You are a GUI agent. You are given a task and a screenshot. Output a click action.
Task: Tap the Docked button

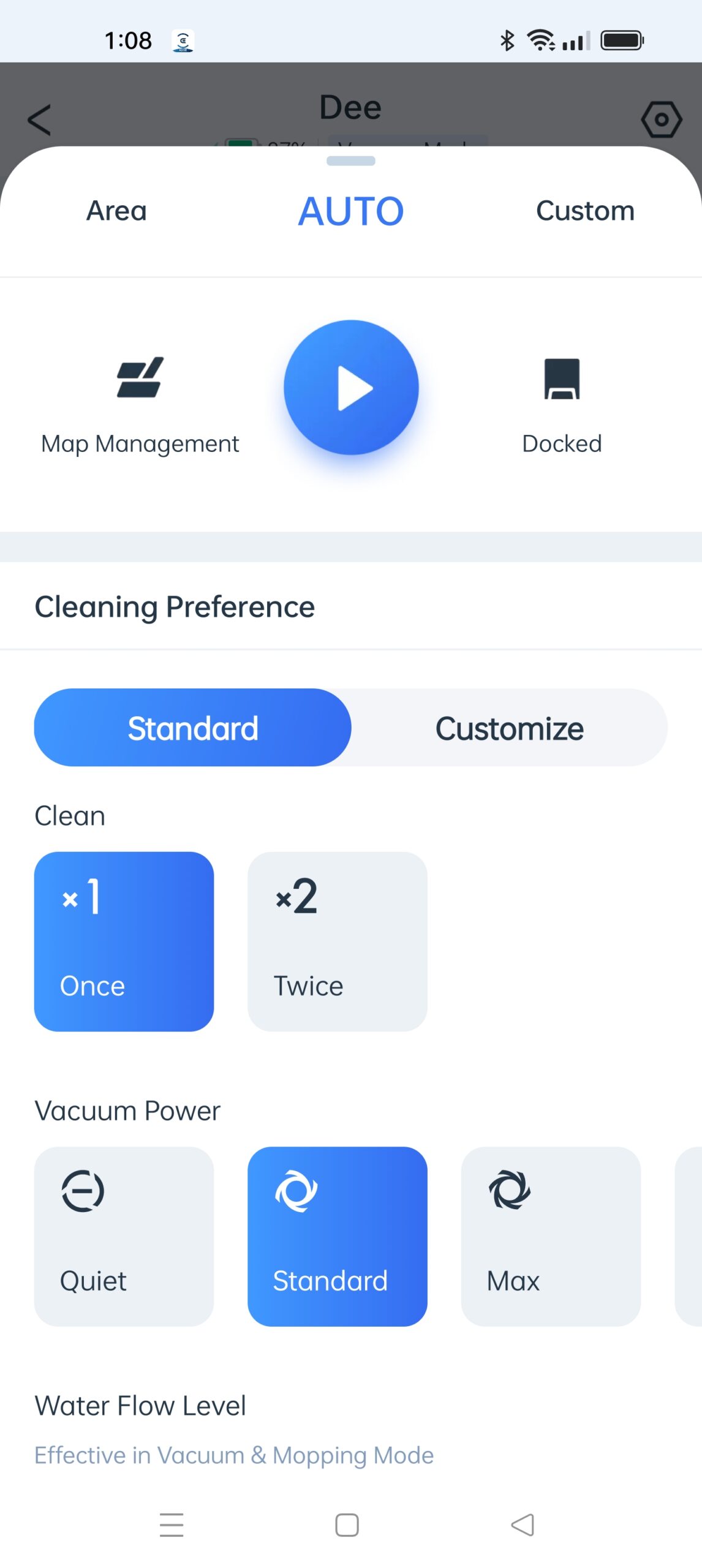(x=561, y=404)
